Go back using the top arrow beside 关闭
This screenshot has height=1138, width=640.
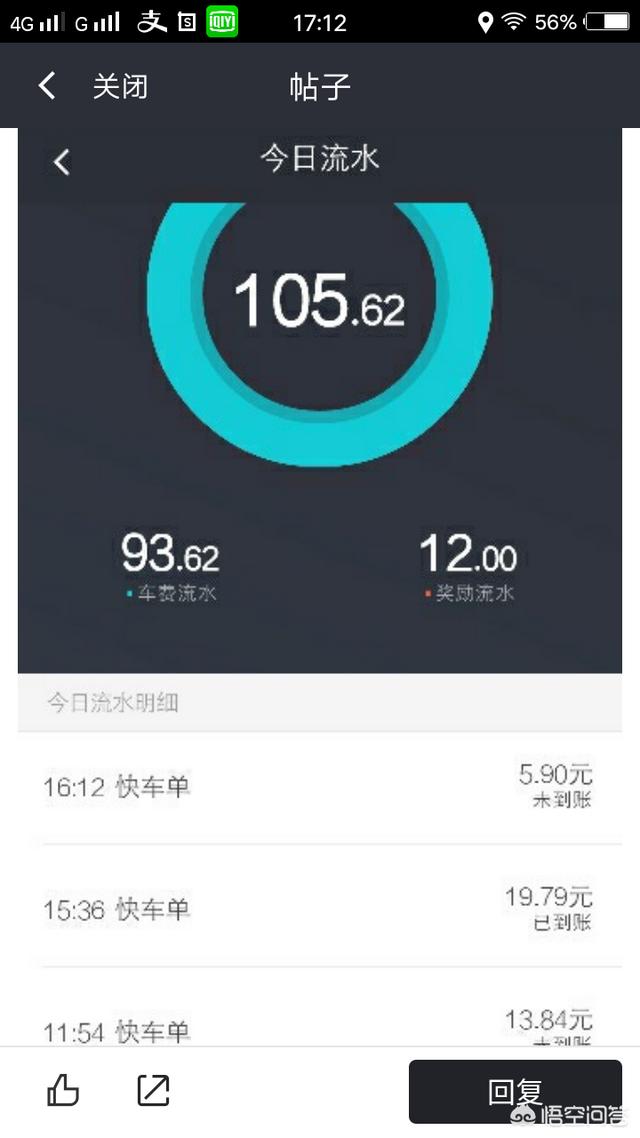point(47,86)
